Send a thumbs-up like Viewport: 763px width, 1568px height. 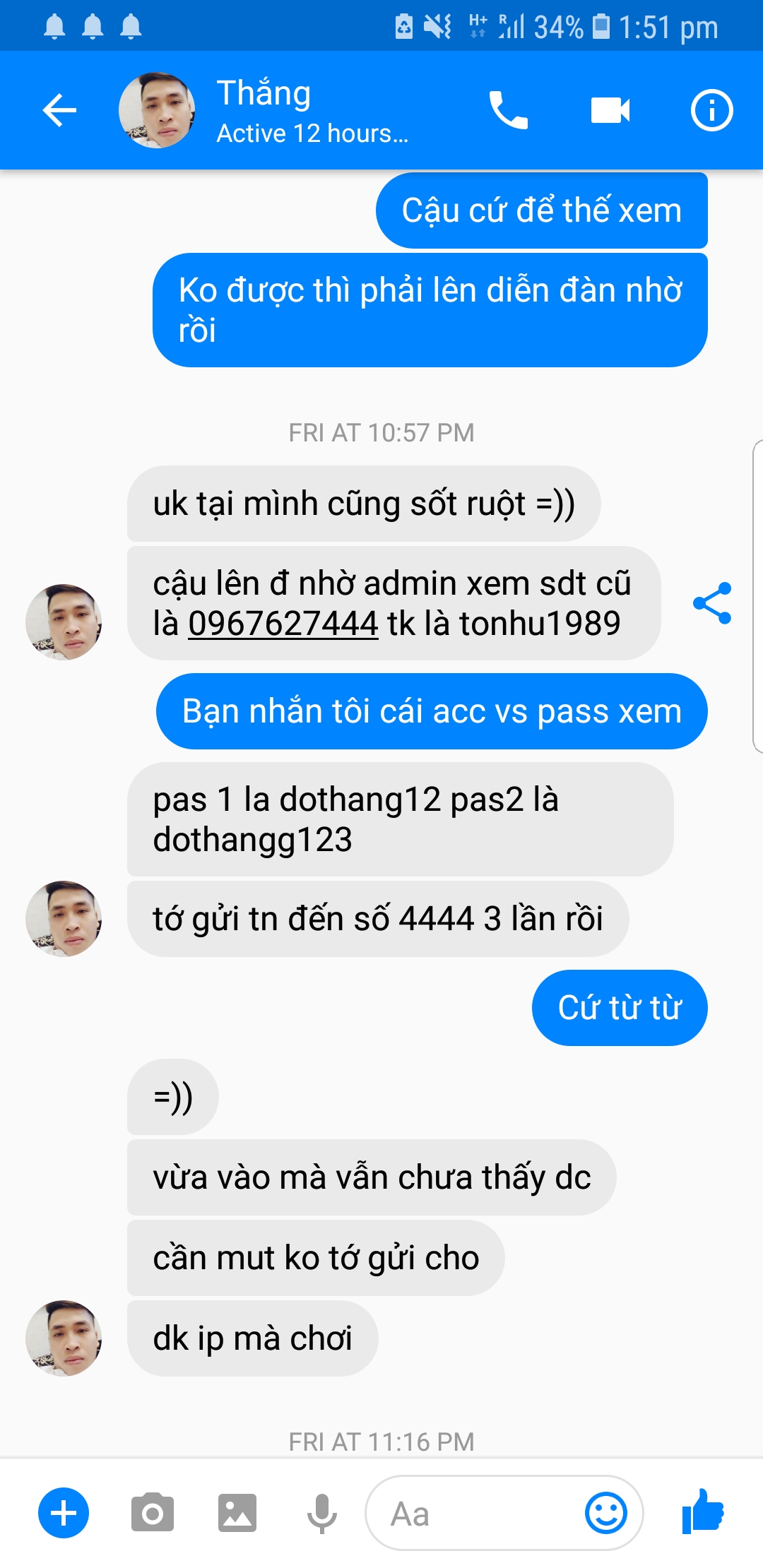[x=703, y=1511]
